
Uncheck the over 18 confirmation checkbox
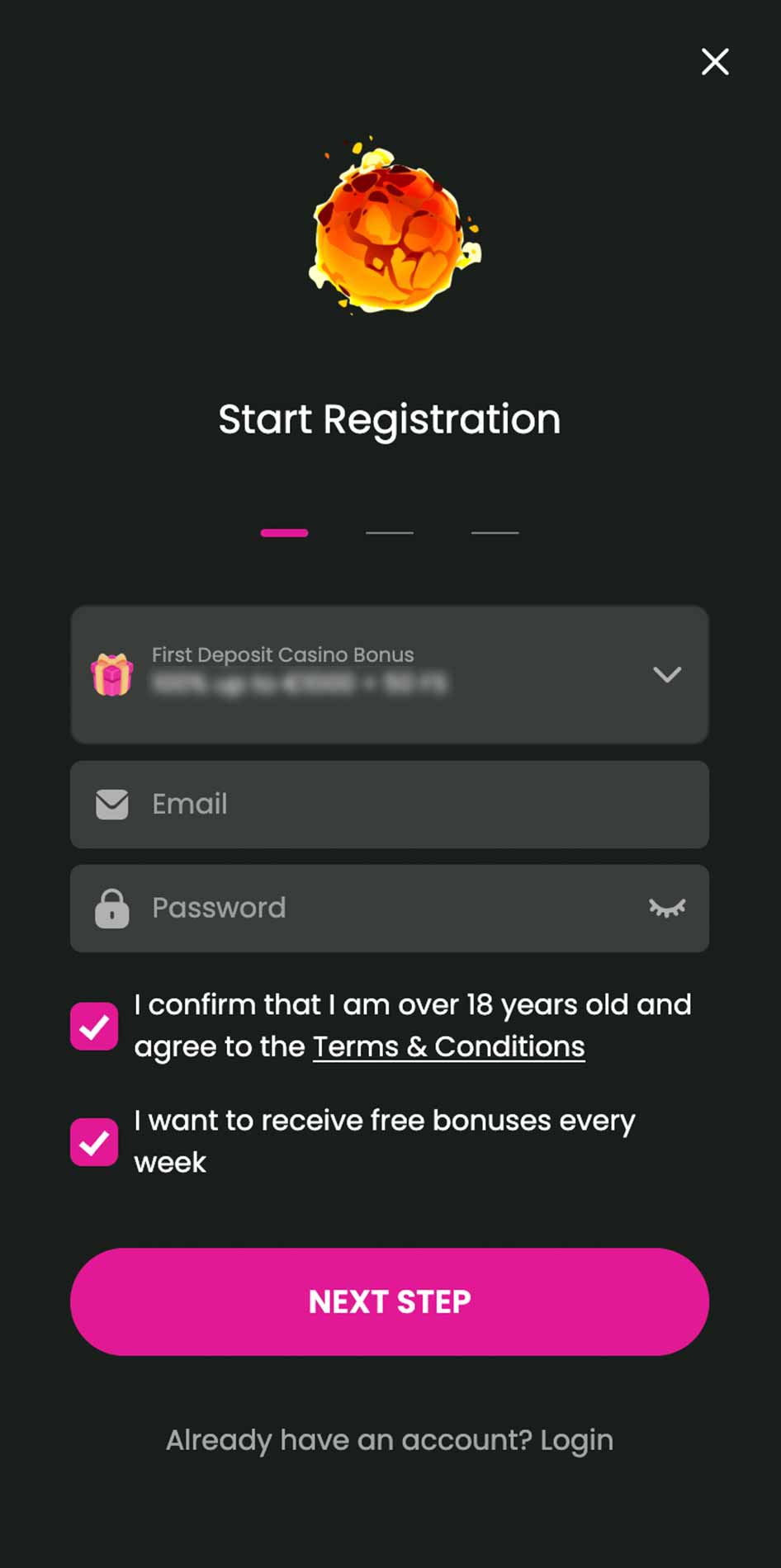click(94, 1027)
